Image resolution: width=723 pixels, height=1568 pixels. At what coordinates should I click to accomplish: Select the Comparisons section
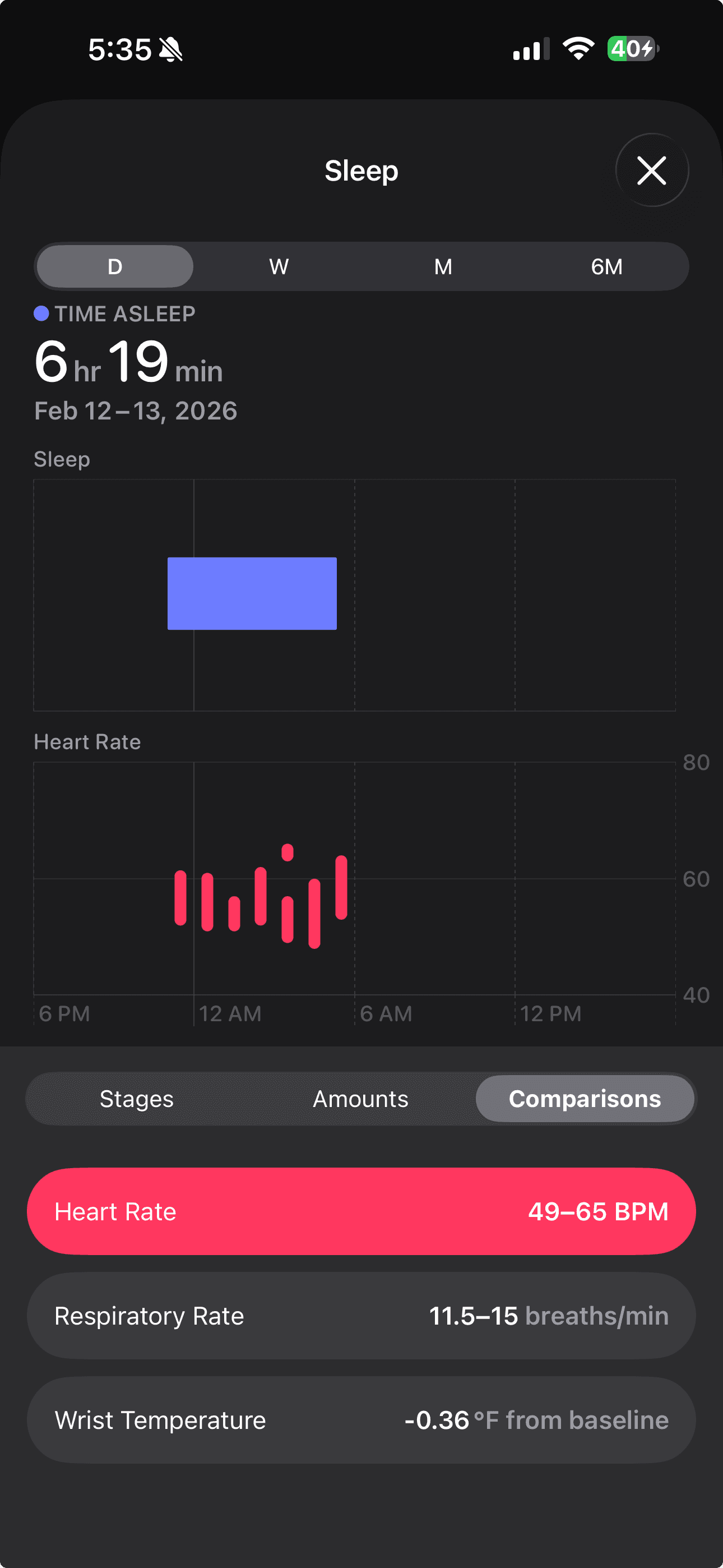[x=585, y=1098]
